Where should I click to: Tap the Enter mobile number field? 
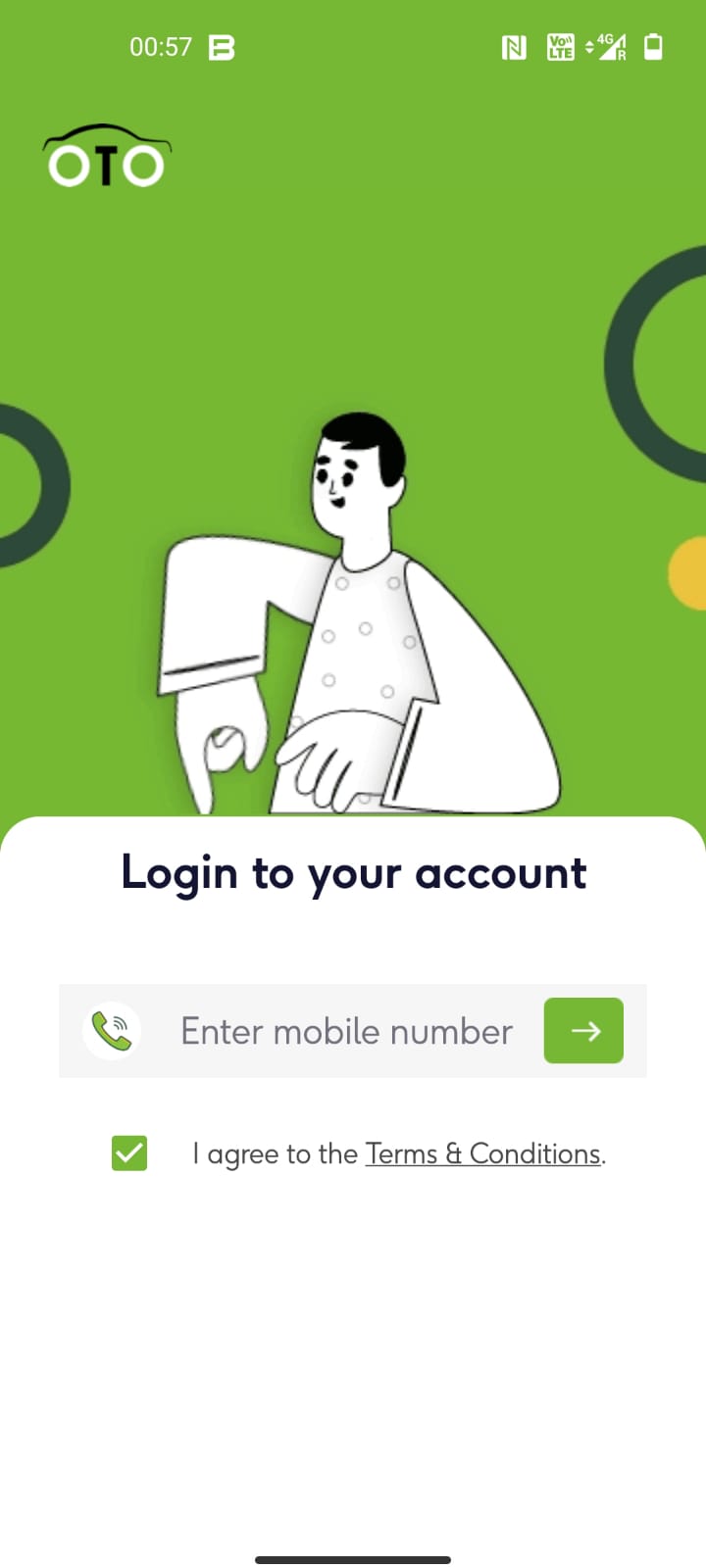pyautogui.click(x=346, y=1031)
